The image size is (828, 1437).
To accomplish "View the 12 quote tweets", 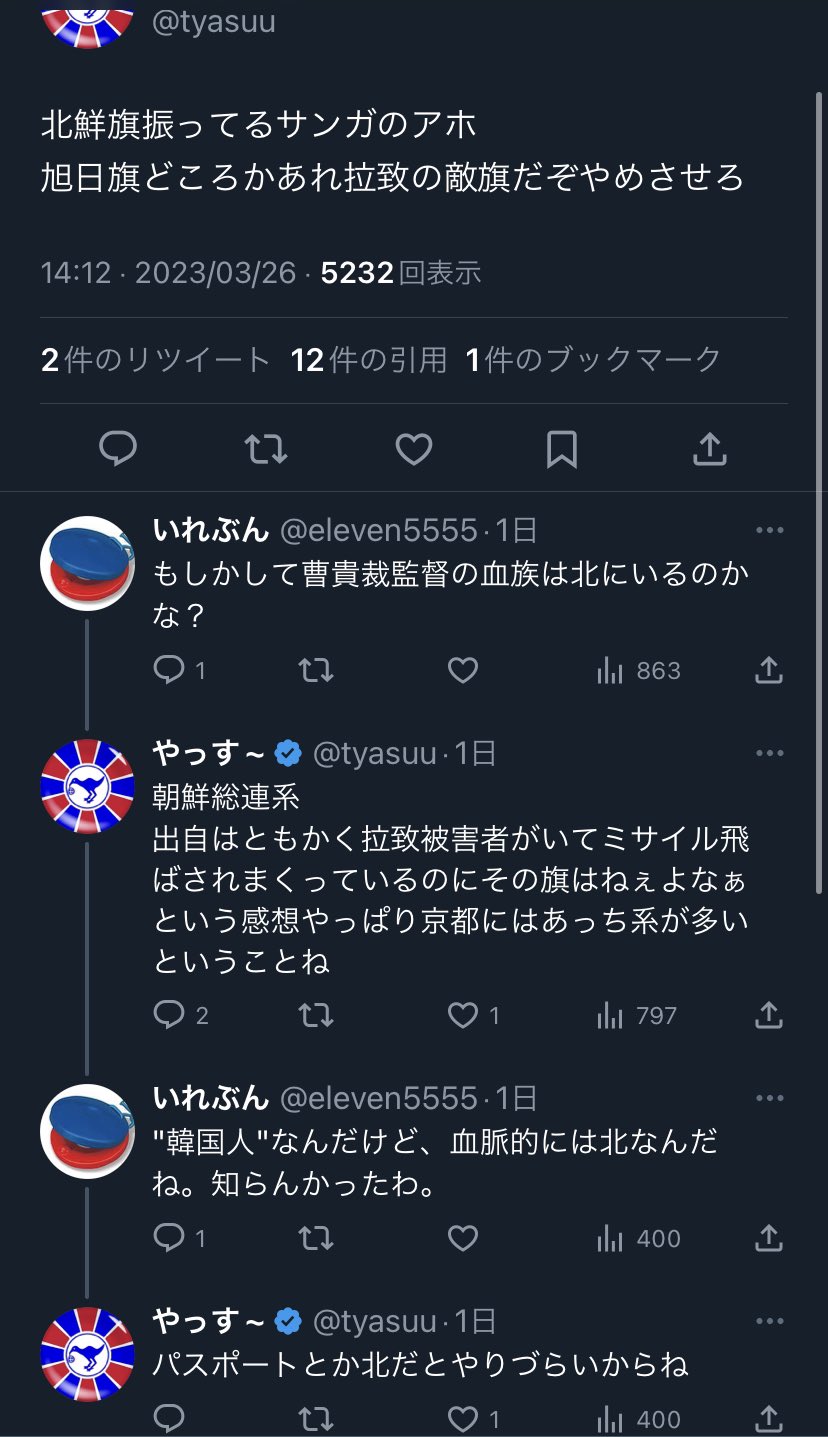I will pos(369,360).
